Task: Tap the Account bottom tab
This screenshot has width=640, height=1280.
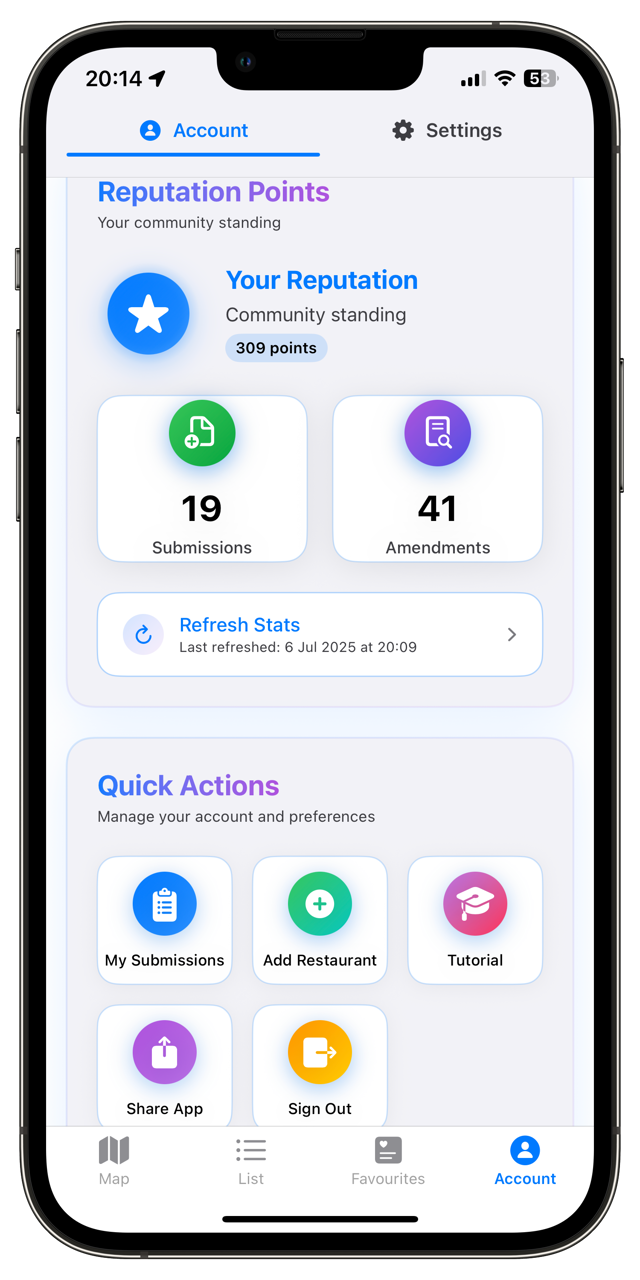Action: click(525, 1161)
